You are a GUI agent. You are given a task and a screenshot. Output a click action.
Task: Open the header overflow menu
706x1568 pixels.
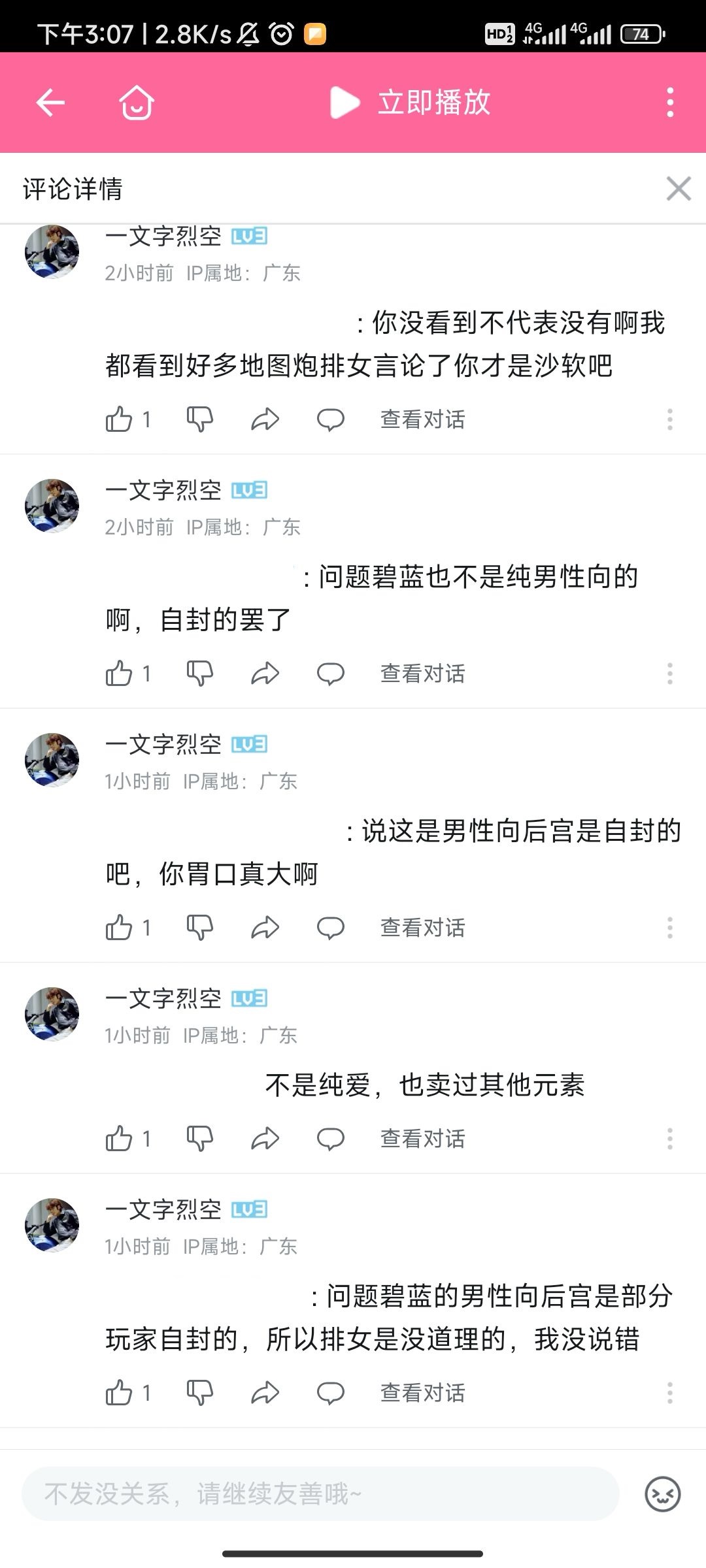point(670,103)
